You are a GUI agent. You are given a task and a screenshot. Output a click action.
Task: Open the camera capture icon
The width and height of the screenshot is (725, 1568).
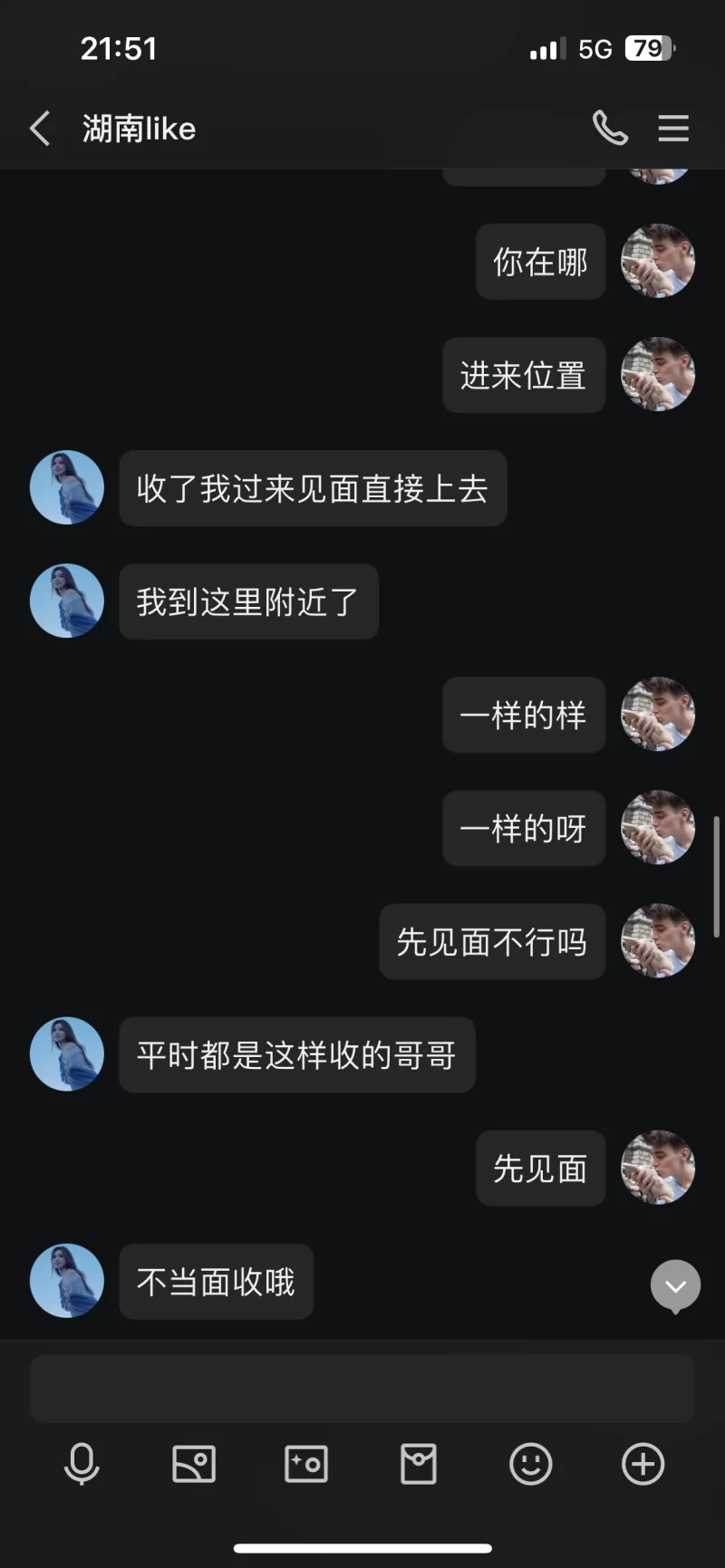306,1464
